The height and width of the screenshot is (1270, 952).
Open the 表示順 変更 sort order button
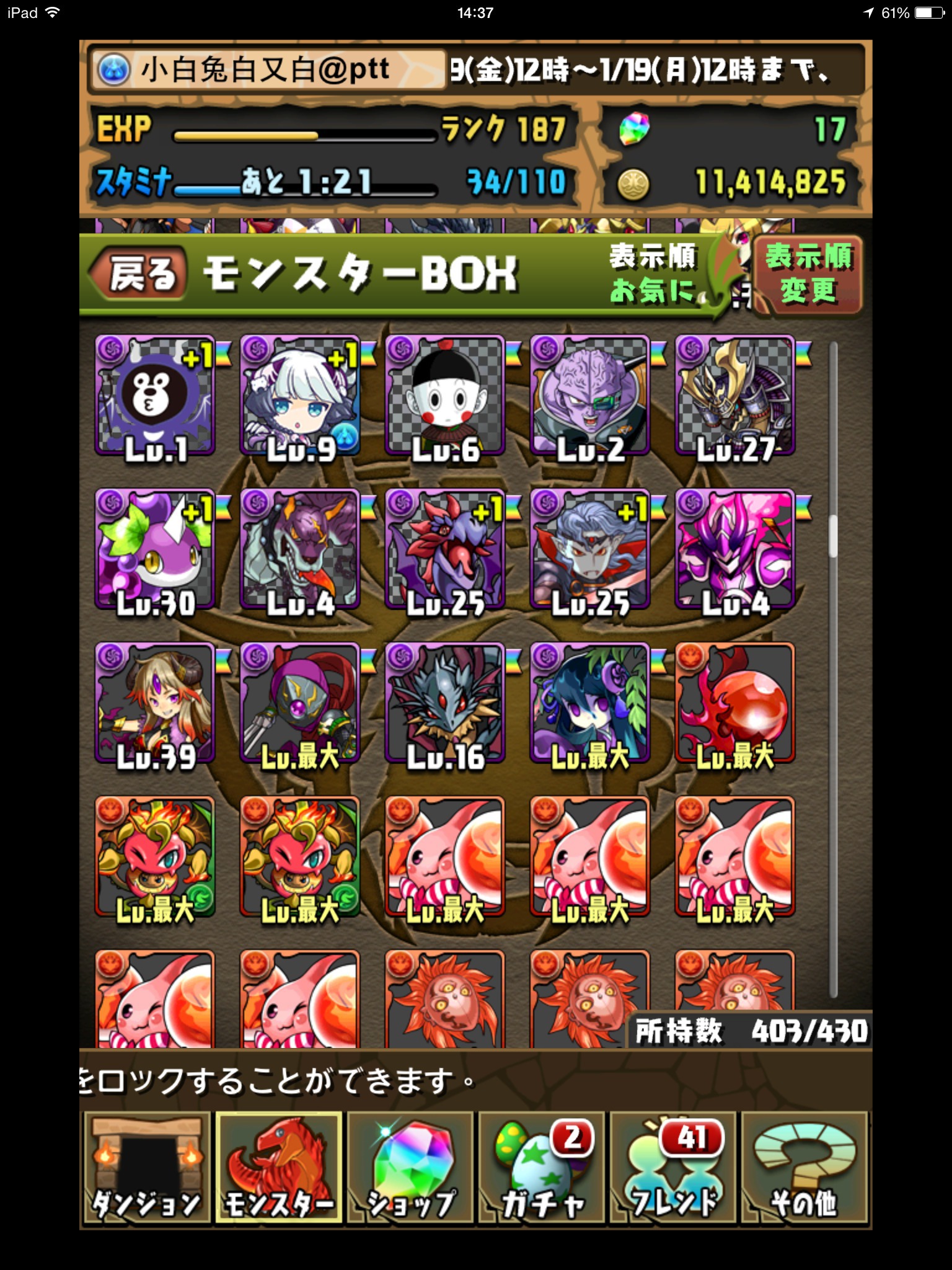coord(808,274)
